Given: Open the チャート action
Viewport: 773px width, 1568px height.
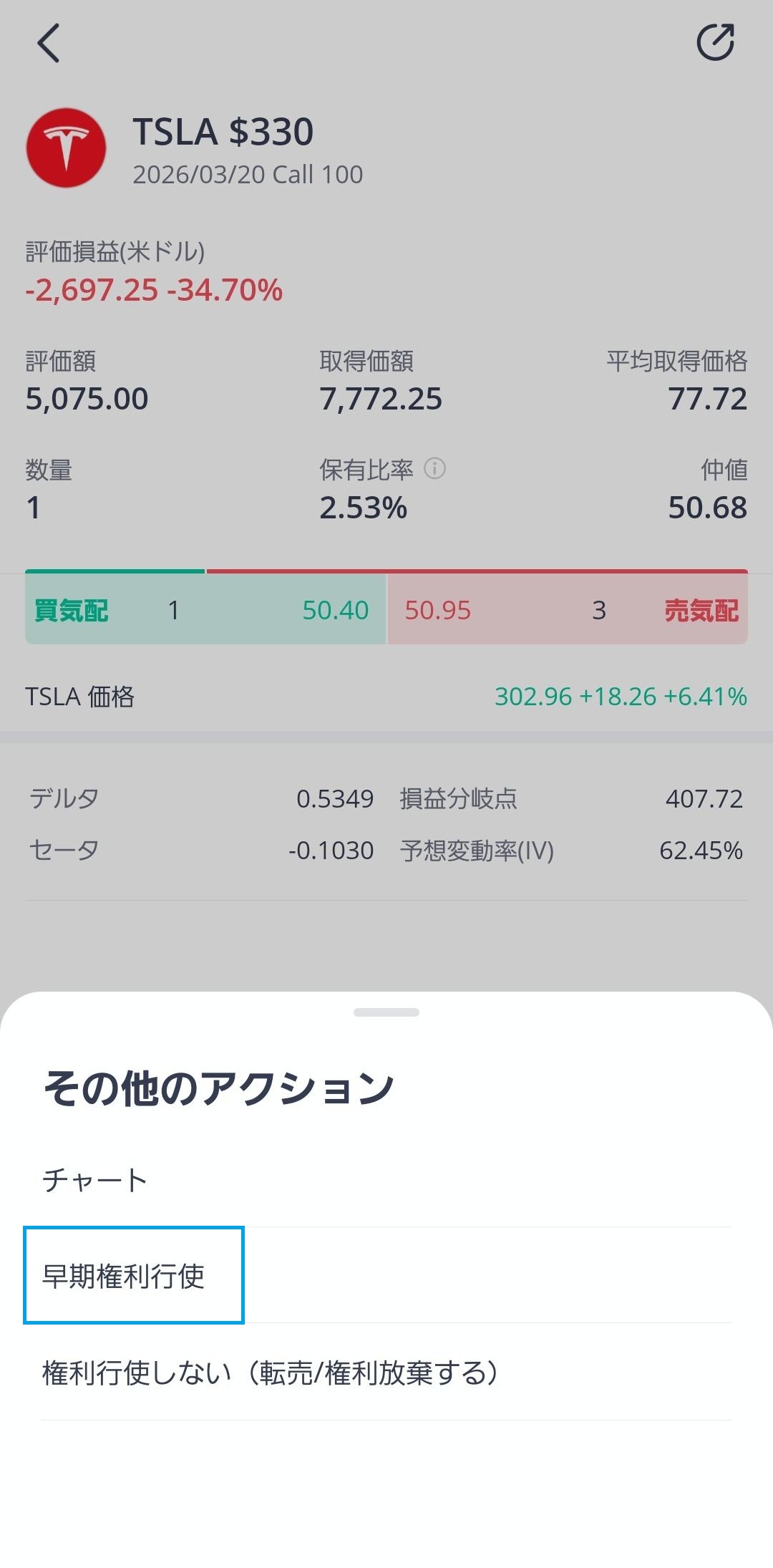Looking at the screenshot, I should click(95, 1180).
